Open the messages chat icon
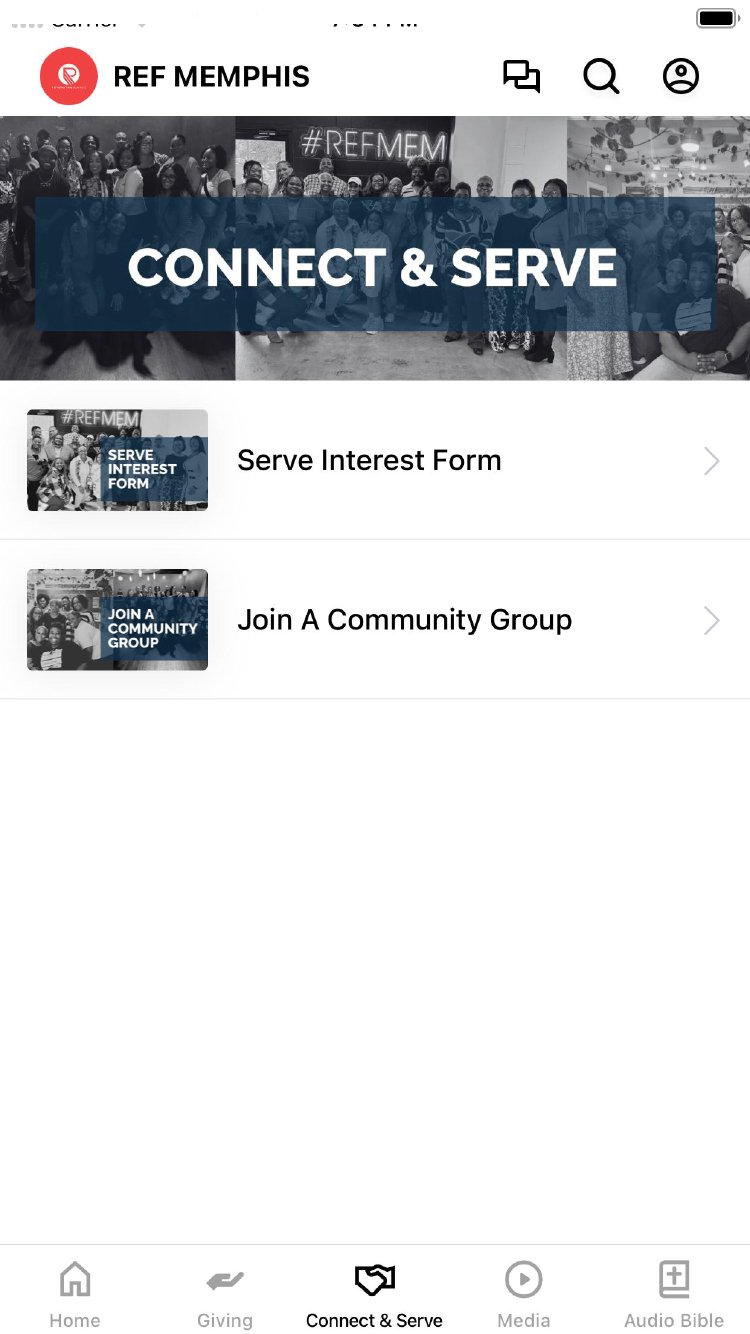750x1334 pixels. (x=521, y=76)
